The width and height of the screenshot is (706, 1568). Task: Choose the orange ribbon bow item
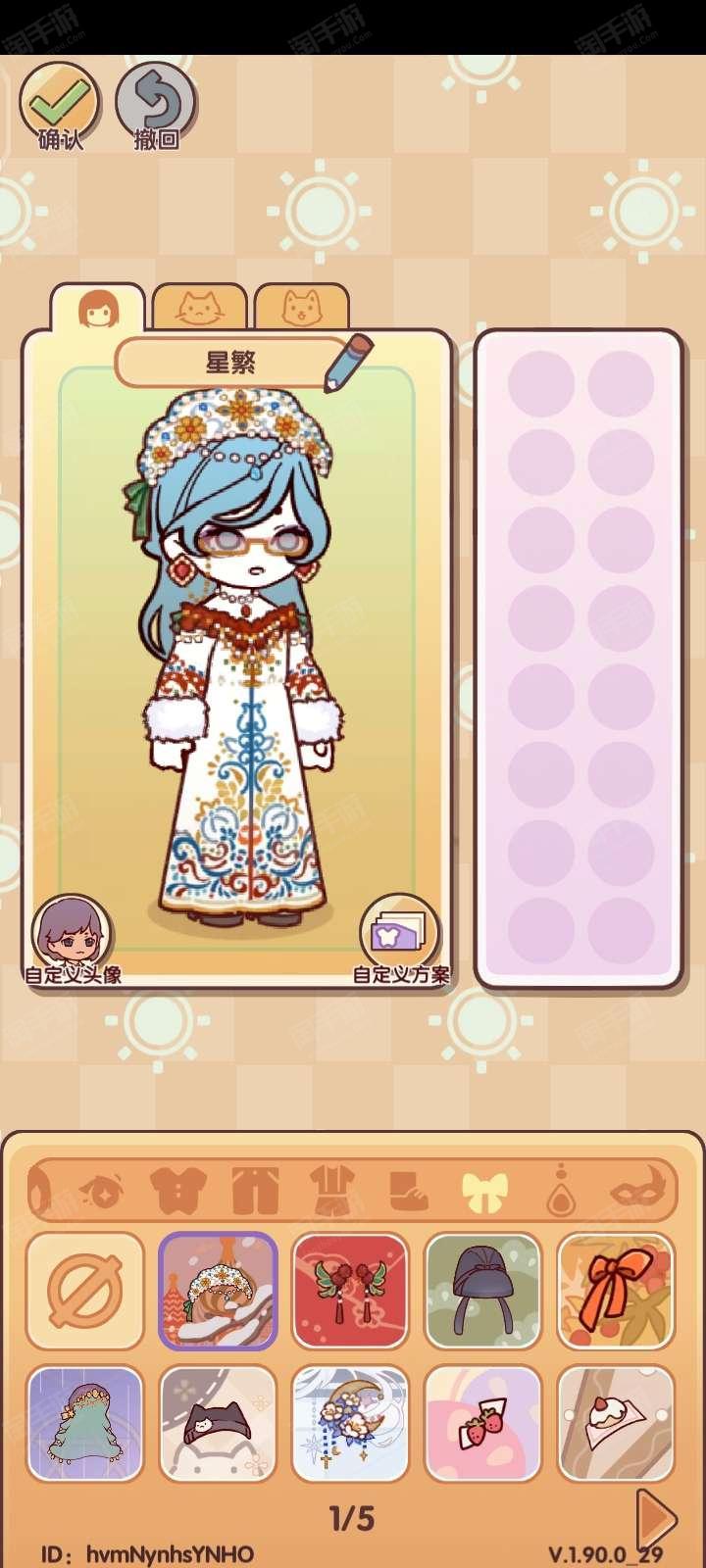(x=616, y=1291)
